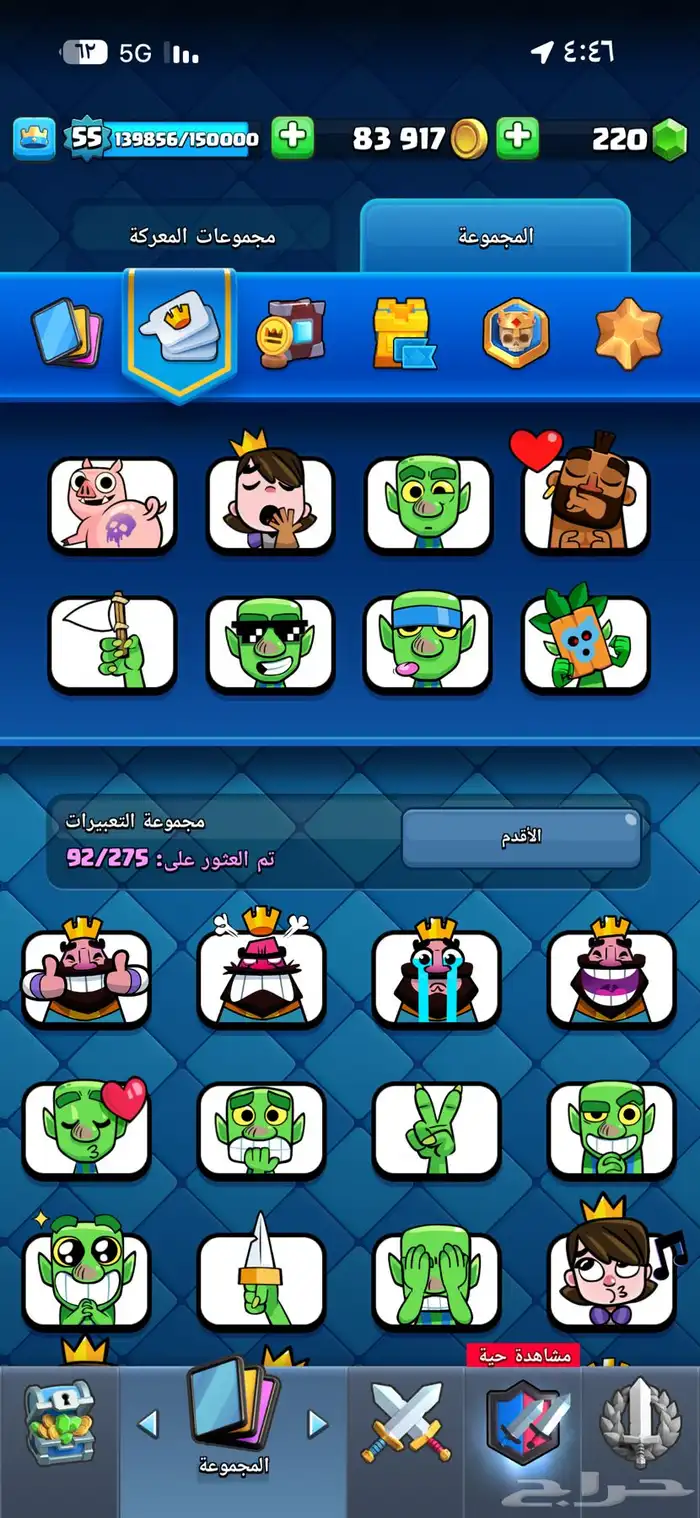Select the king thumbs up emote
Screen dimensions: 700x1518
86,973
